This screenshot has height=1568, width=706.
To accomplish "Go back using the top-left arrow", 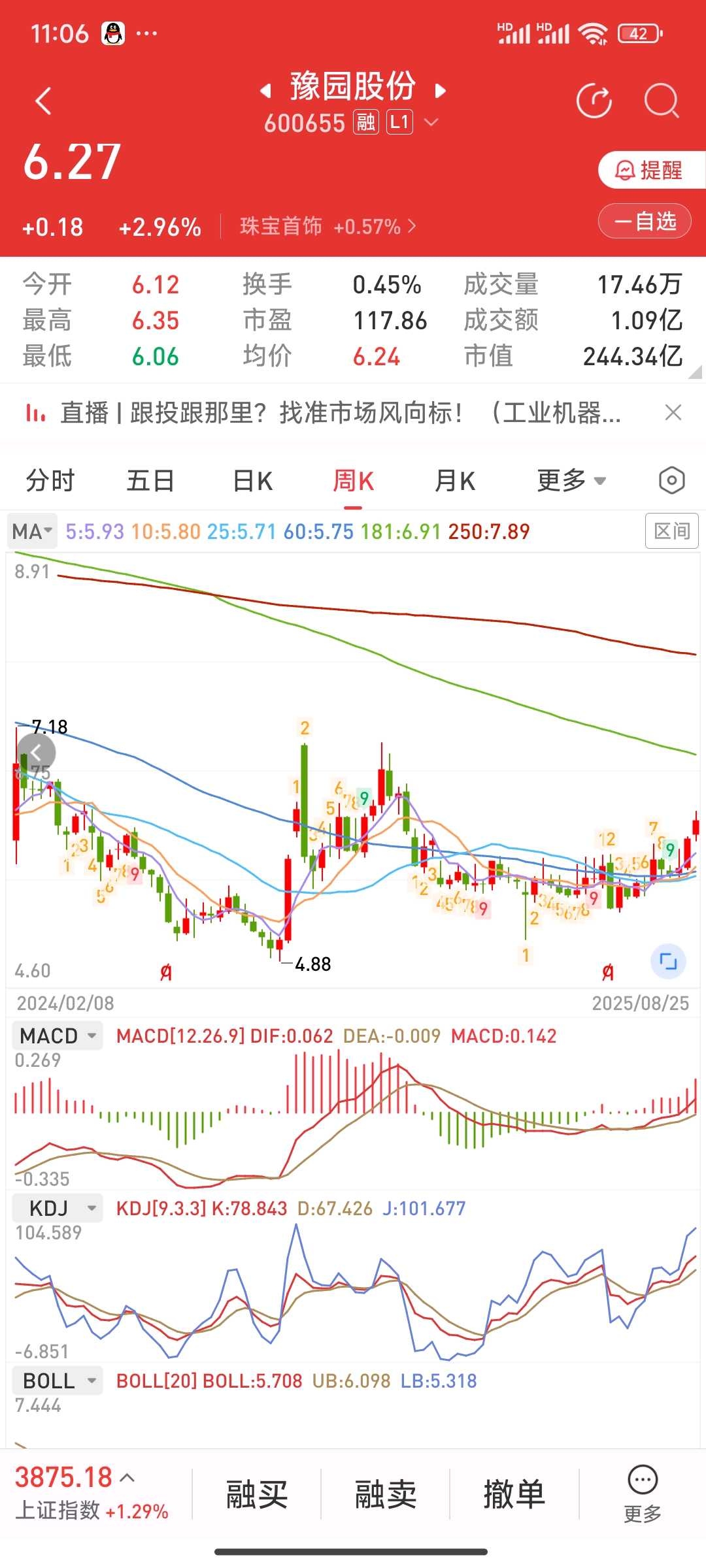I will (x=43, y=101).
